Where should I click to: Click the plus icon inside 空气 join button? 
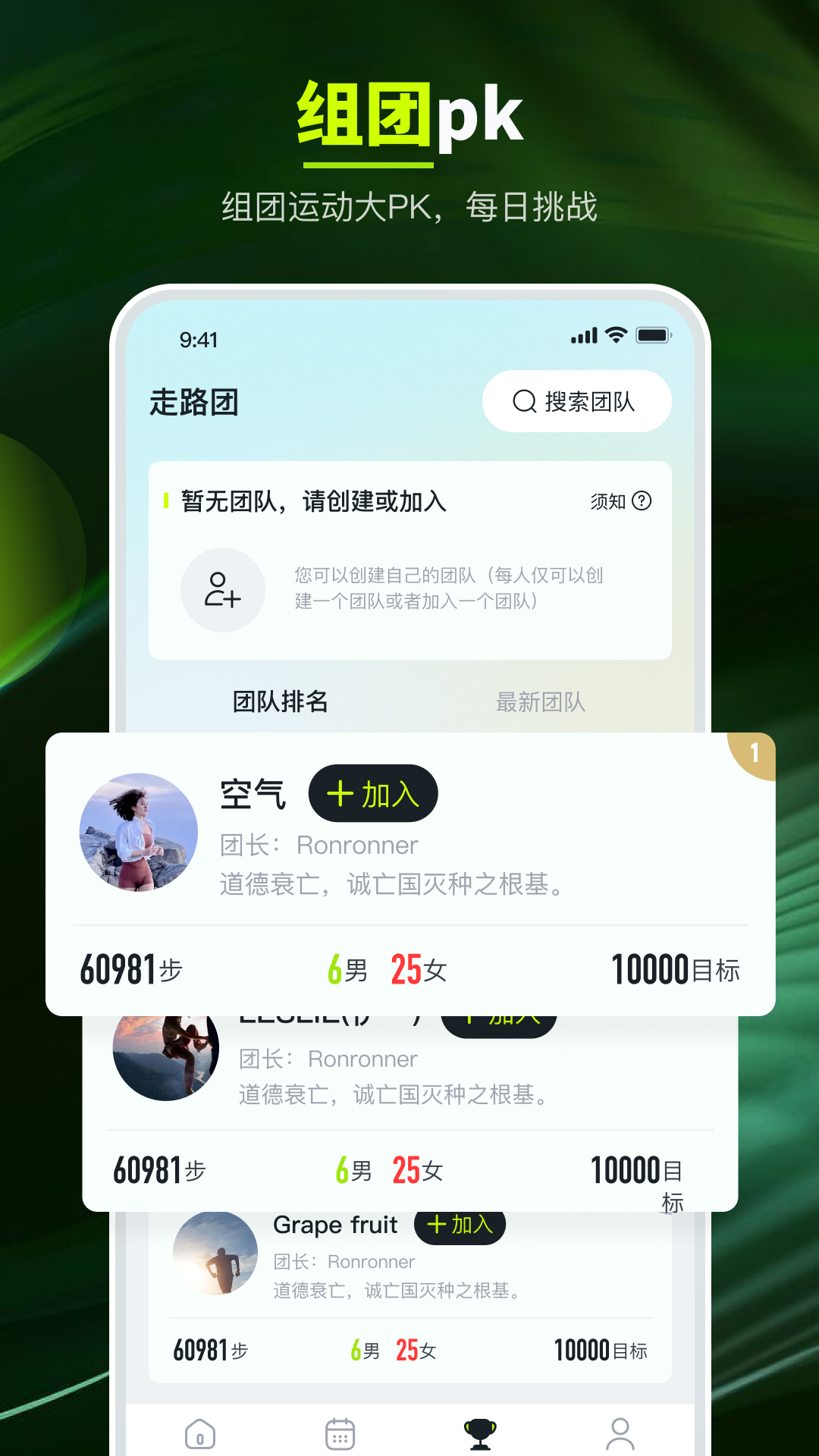[340, 793]
